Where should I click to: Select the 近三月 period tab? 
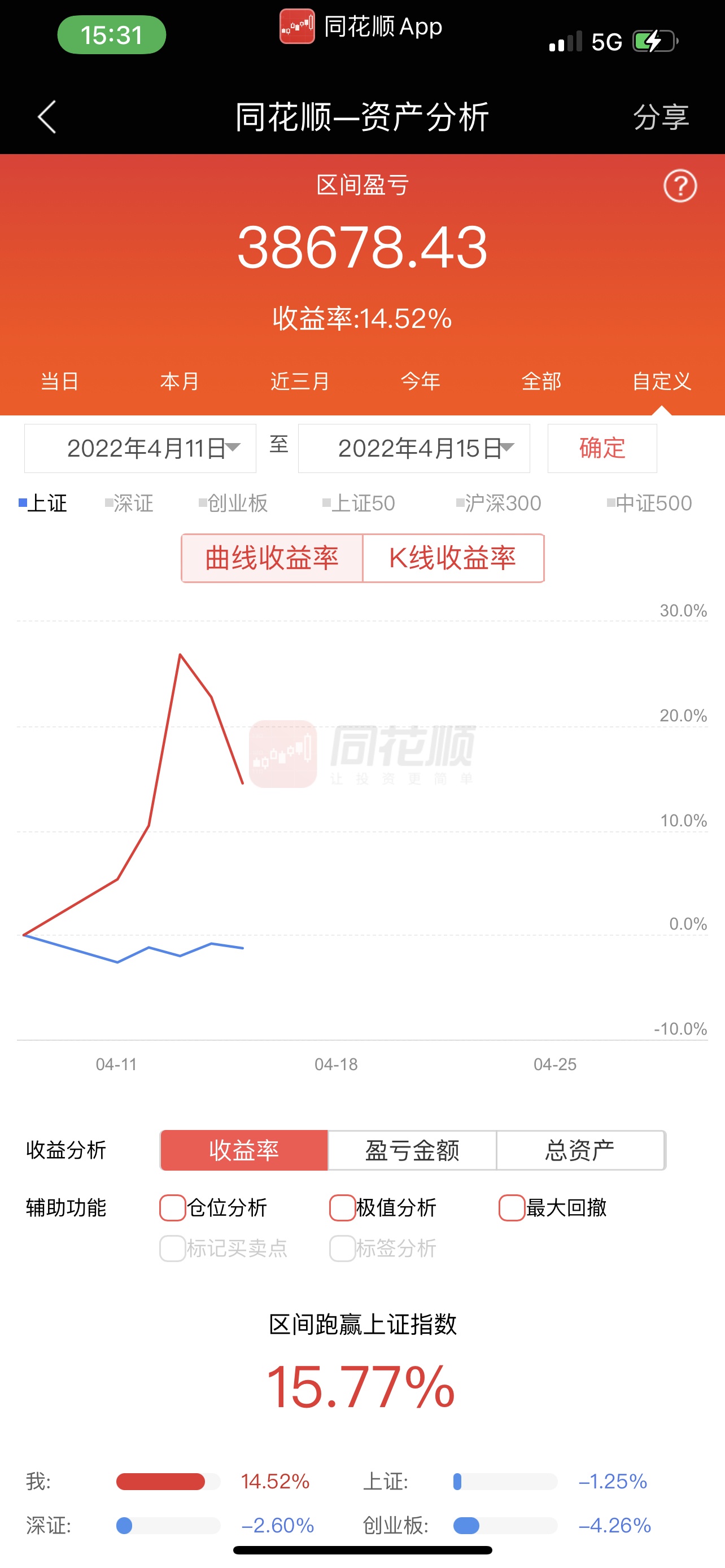click(300, 382)
